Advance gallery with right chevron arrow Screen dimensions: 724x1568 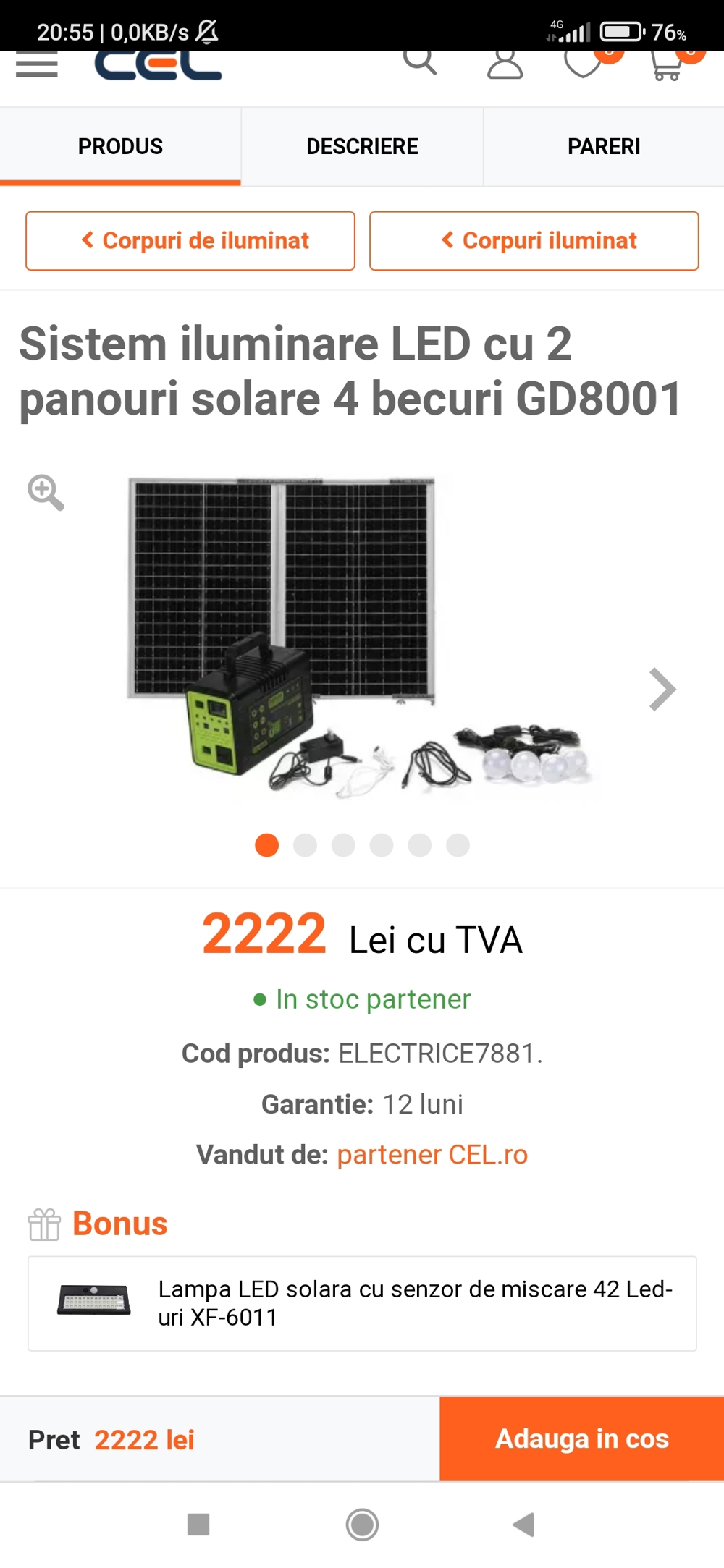click(662, 689)
